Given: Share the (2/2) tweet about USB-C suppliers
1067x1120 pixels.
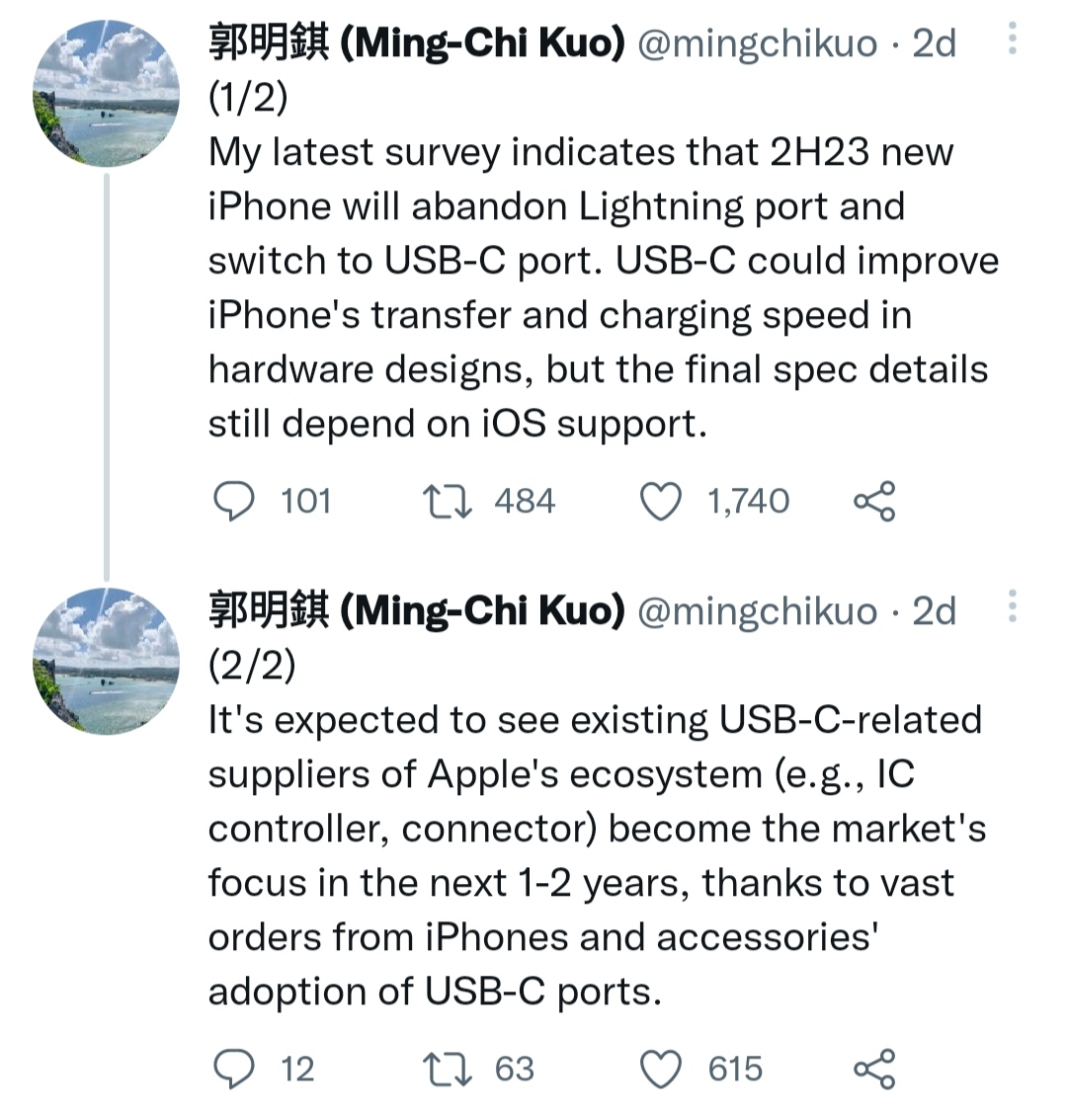Looking at the screenshot, I should point(874,1069).
